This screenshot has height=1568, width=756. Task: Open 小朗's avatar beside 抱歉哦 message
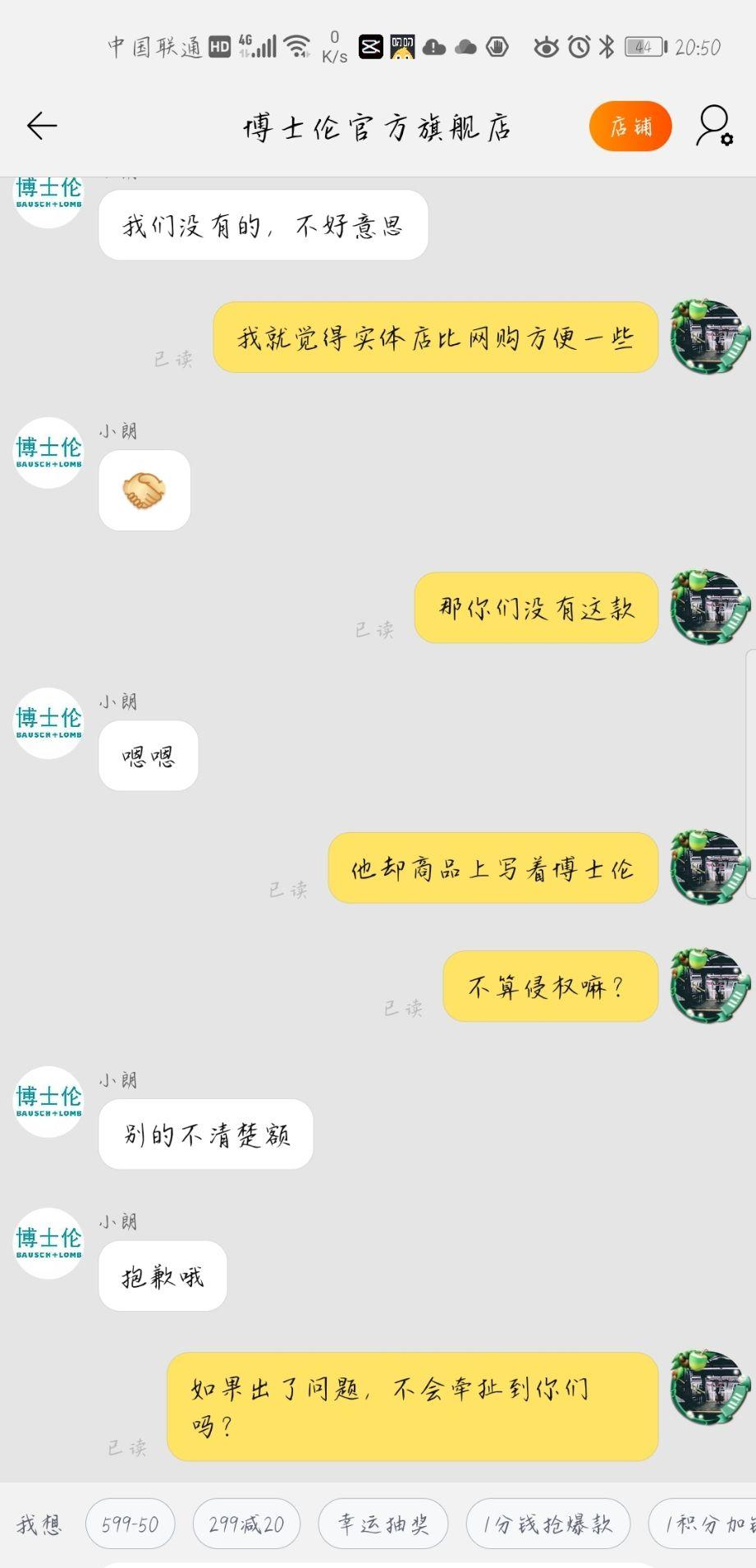(x=48, y=1243)
